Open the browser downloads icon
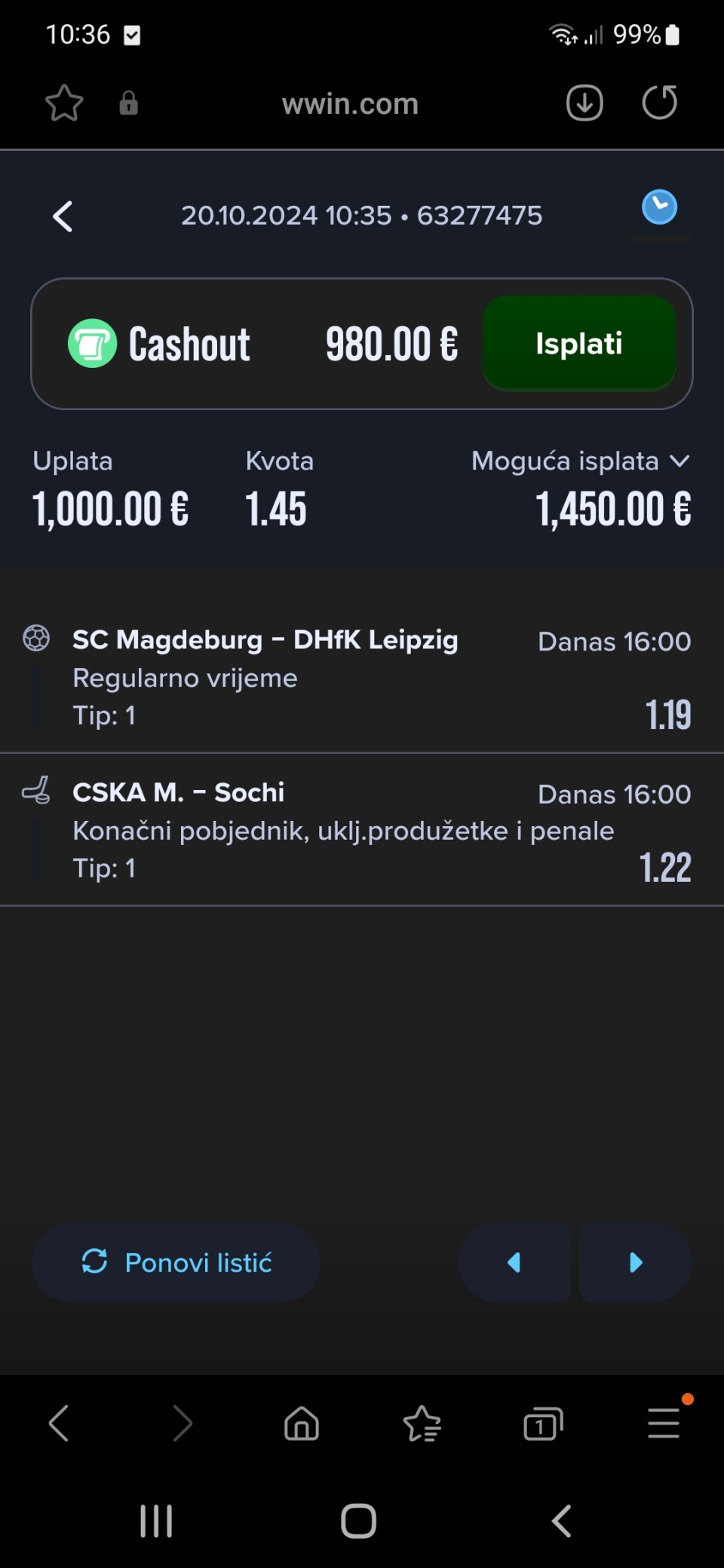 (x=584, y=103)
